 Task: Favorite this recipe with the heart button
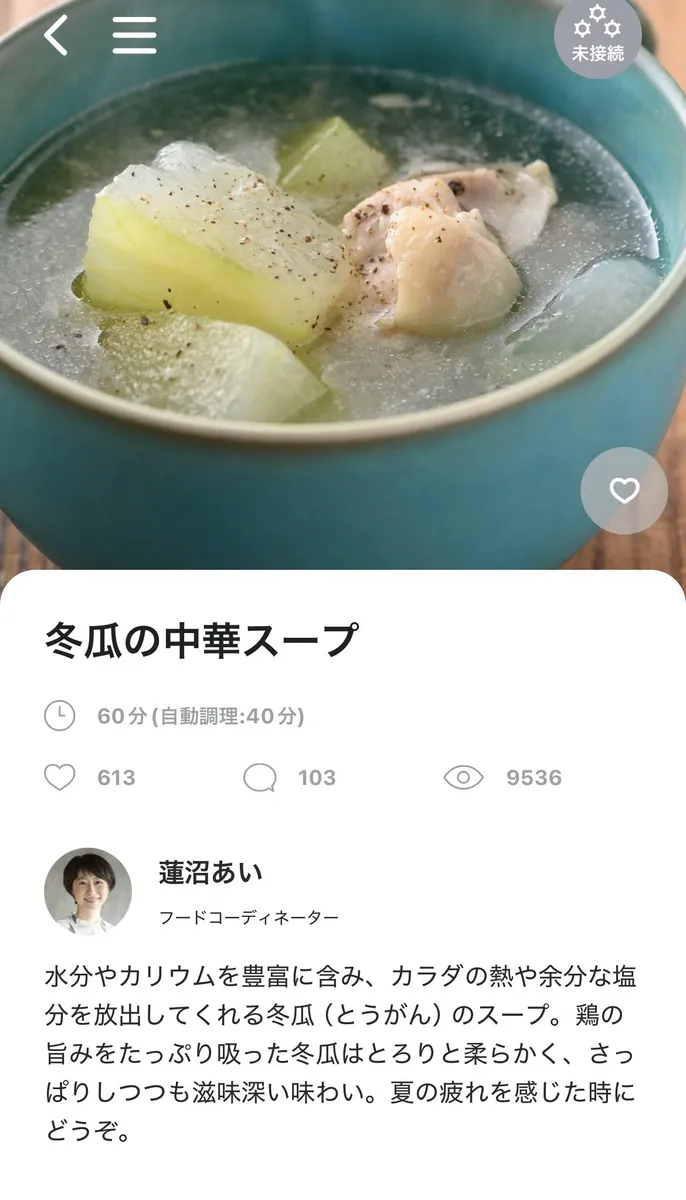click(624, 491)
